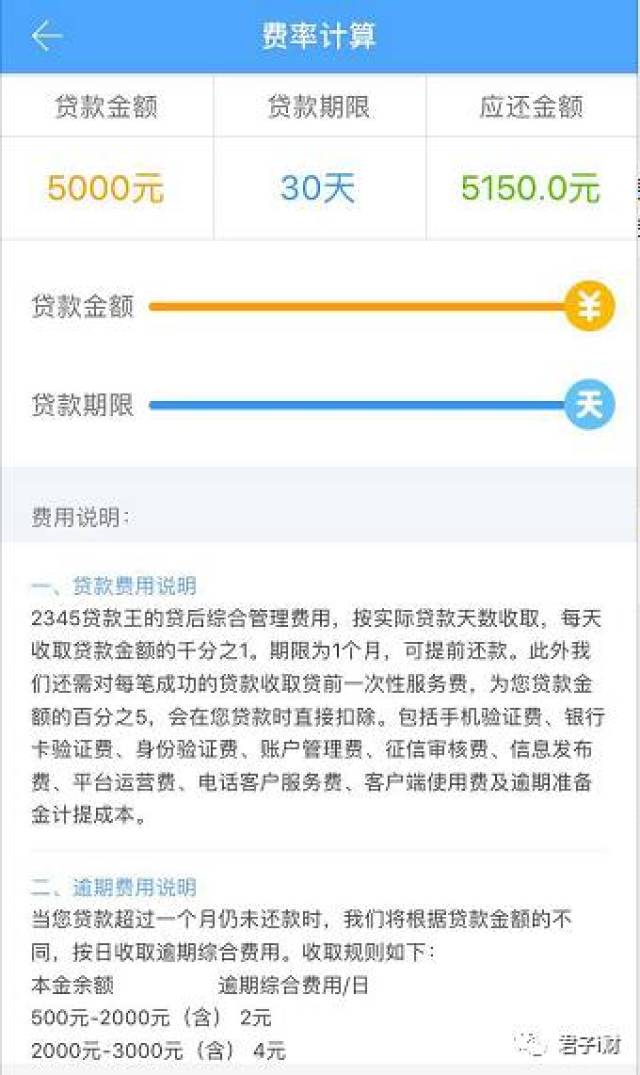Tap the 贷款金额 yuan slider handle

pyautogui.click(x=589, y=306)
